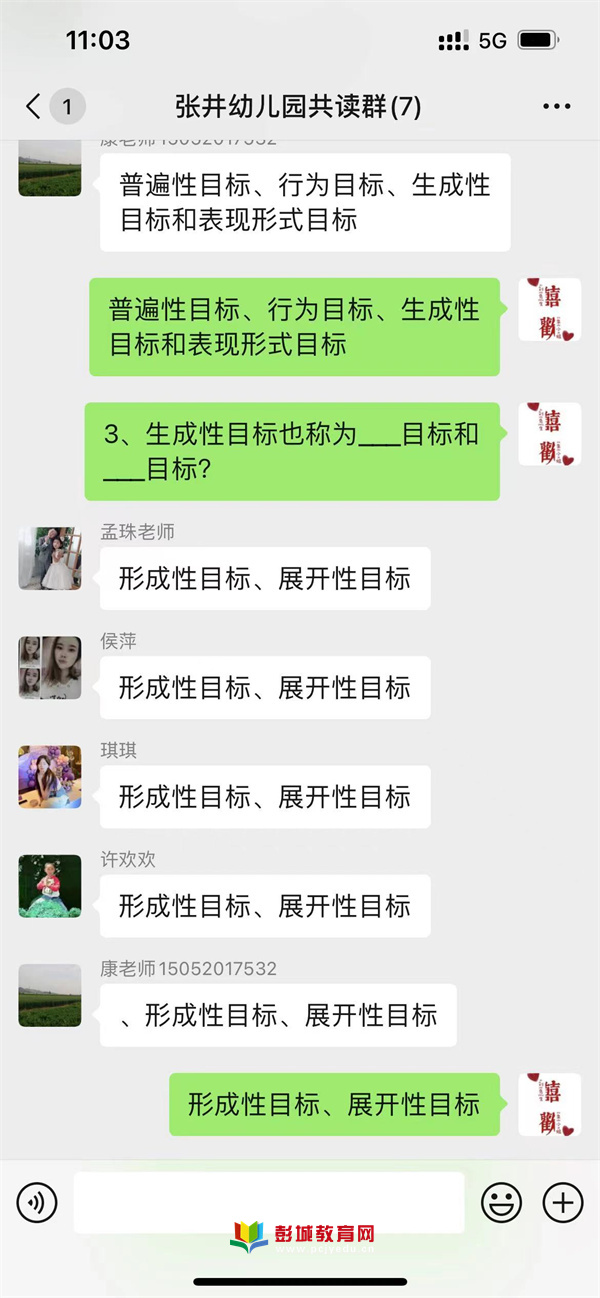This screenshot has height=1298, width=600.
Task: Open 琪琪's avatar profile
Action: [x=50, y=776]
